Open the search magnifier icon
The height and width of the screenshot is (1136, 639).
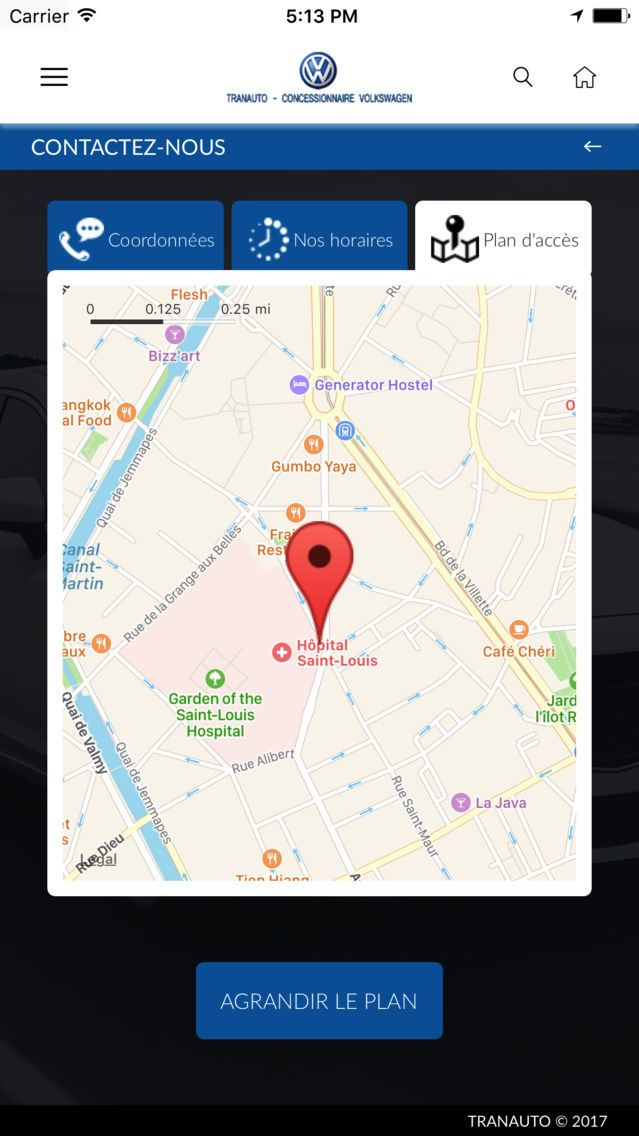tap(522, 77)
